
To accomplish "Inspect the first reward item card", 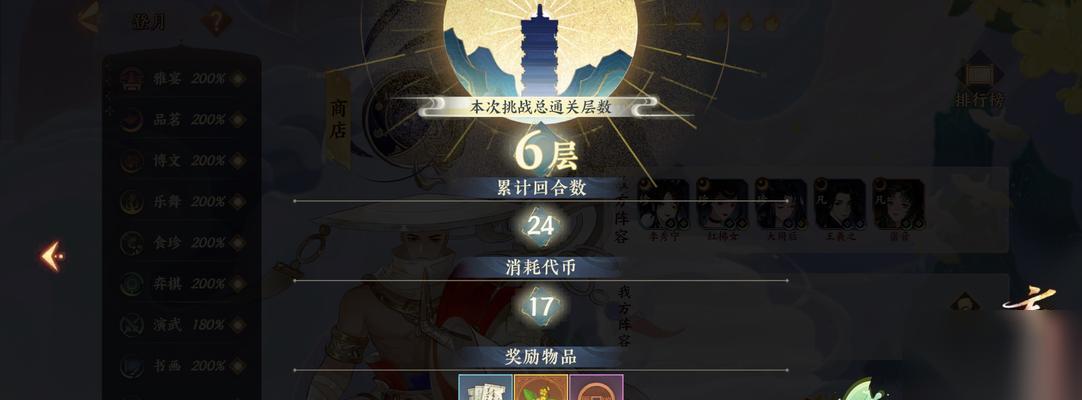I will [x=485, y=388].
